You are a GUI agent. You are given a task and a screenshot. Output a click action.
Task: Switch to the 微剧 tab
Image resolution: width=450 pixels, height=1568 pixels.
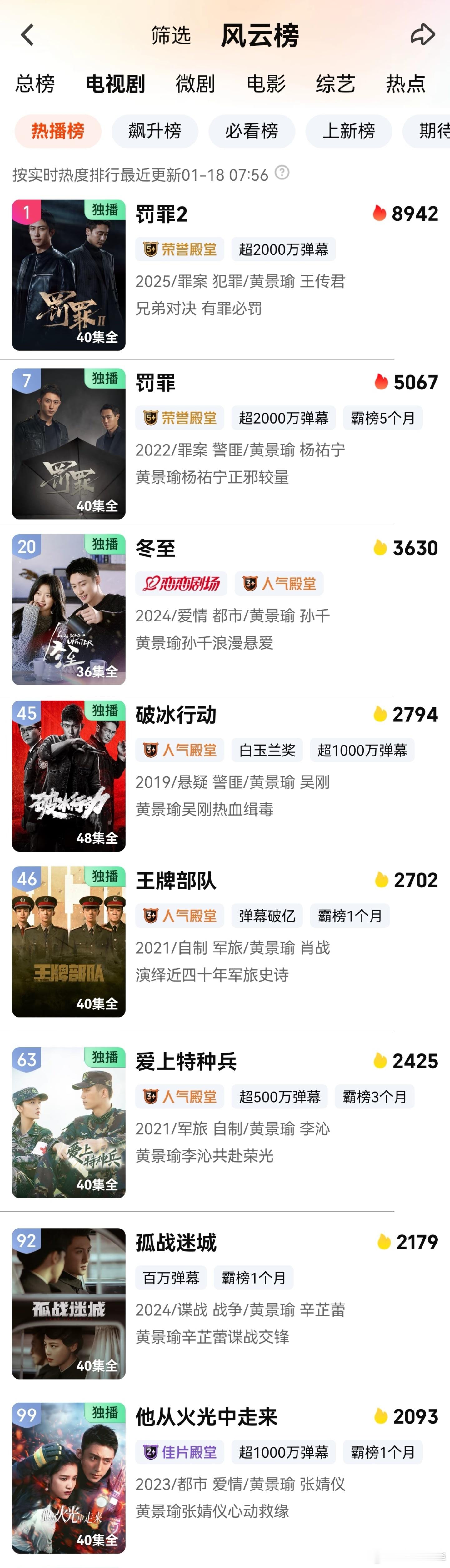point(195,83)
